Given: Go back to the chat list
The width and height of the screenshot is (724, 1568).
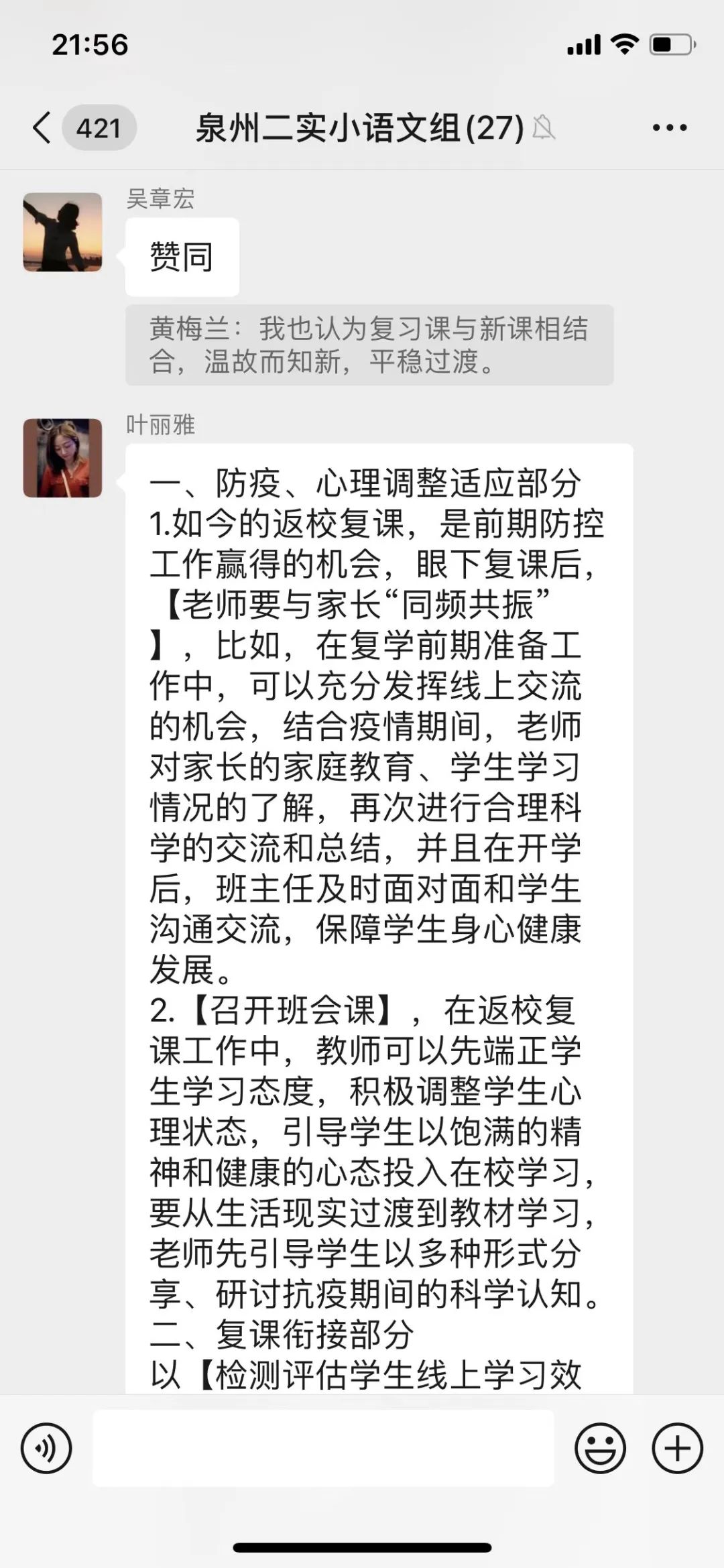Looking at the screenshot, I should point(42,127).
